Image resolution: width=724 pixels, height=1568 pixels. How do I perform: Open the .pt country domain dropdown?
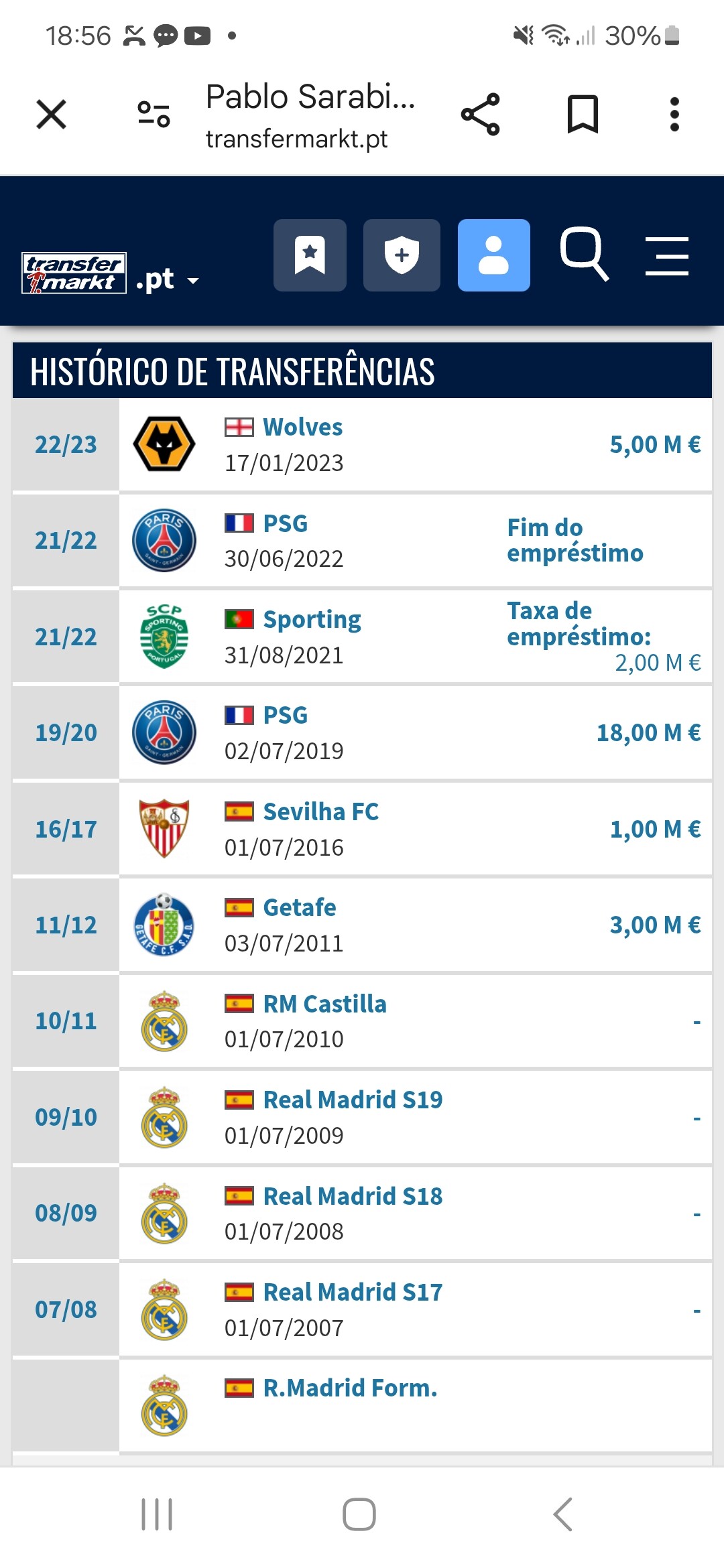point(168,279)
